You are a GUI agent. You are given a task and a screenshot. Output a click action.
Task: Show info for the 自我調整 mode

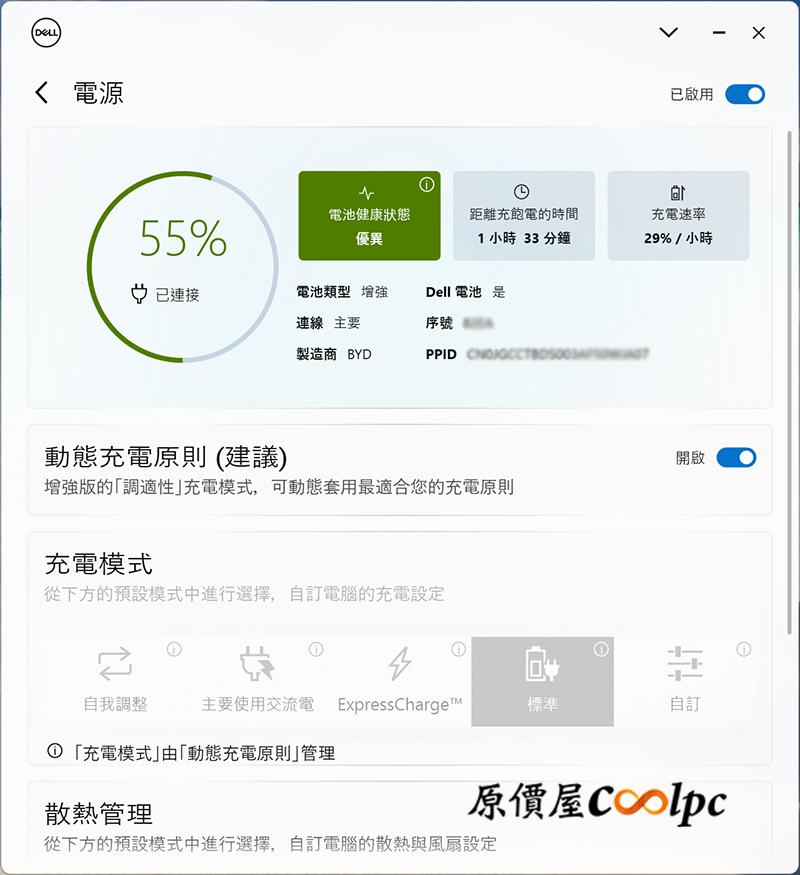[174, 649]
